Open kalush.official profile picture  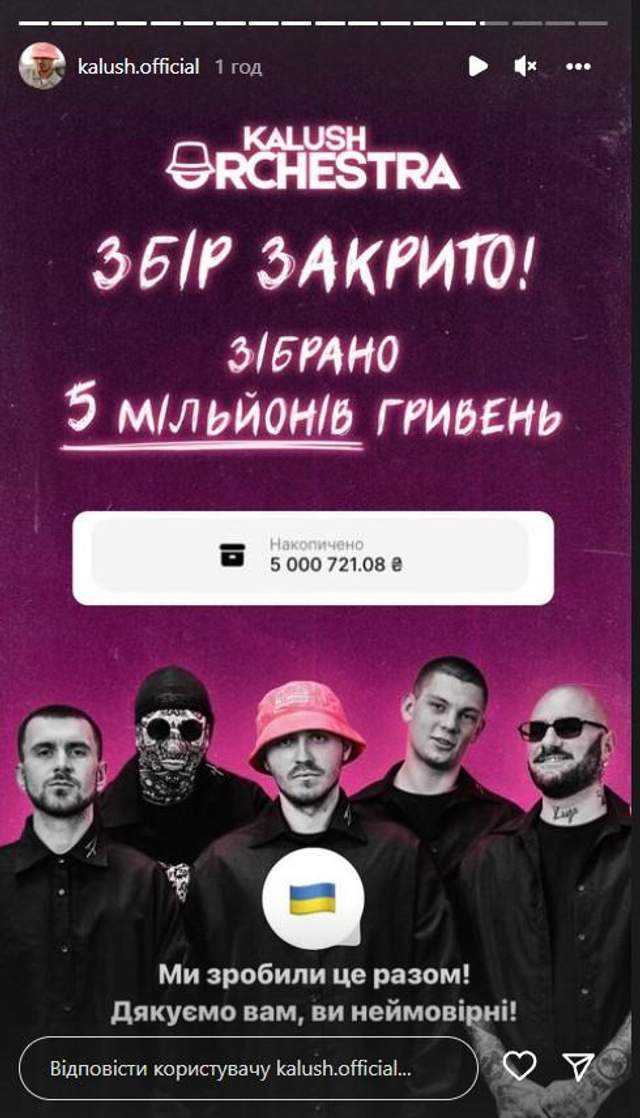tap(42, 67)
